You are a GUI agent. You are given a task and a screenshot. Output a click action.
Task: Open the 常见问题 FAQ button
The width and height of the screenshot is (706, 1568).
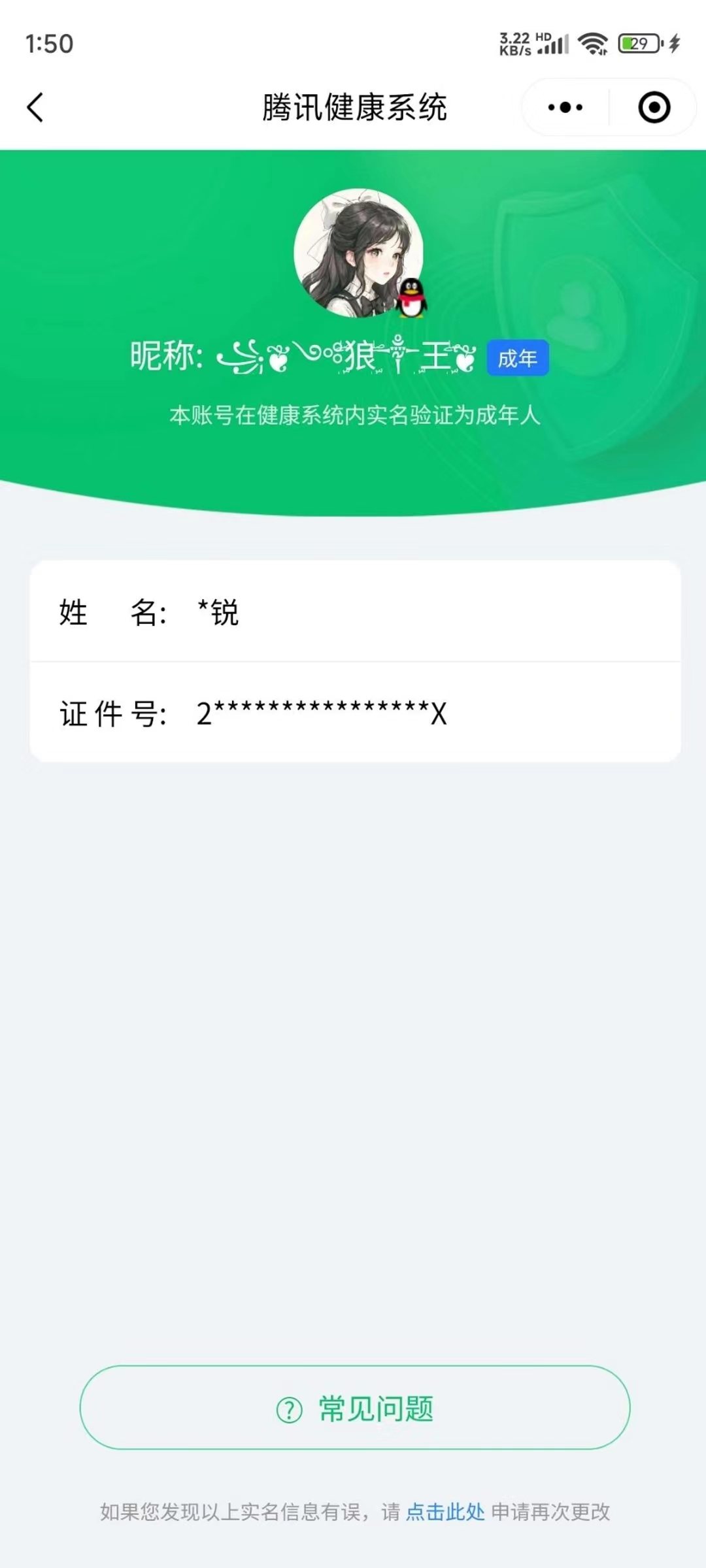[x=355, y=1409]
